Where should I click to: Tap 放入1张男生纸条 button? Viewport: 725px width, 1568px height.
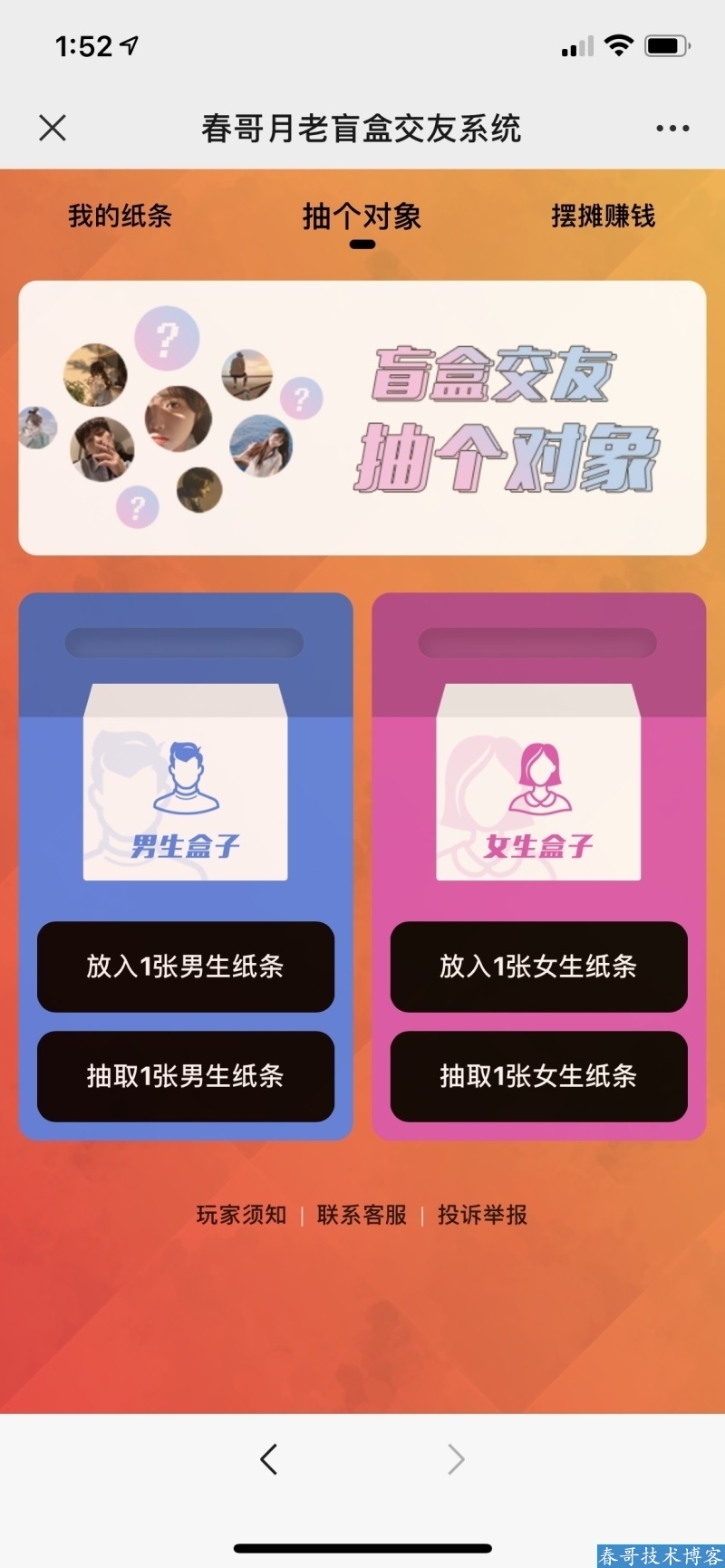point(186,967)
